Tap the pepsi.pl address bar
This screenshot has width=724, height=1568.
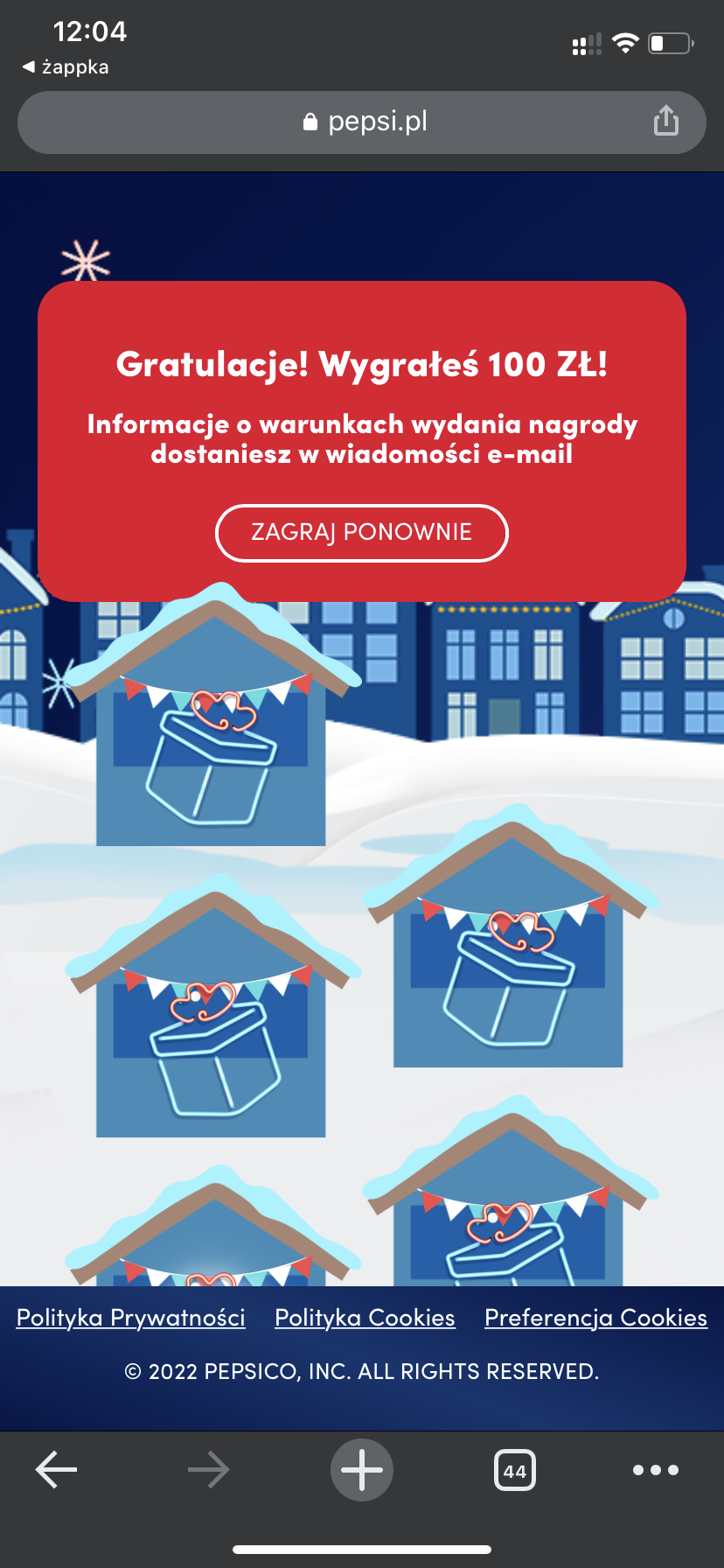click(362, 122)
